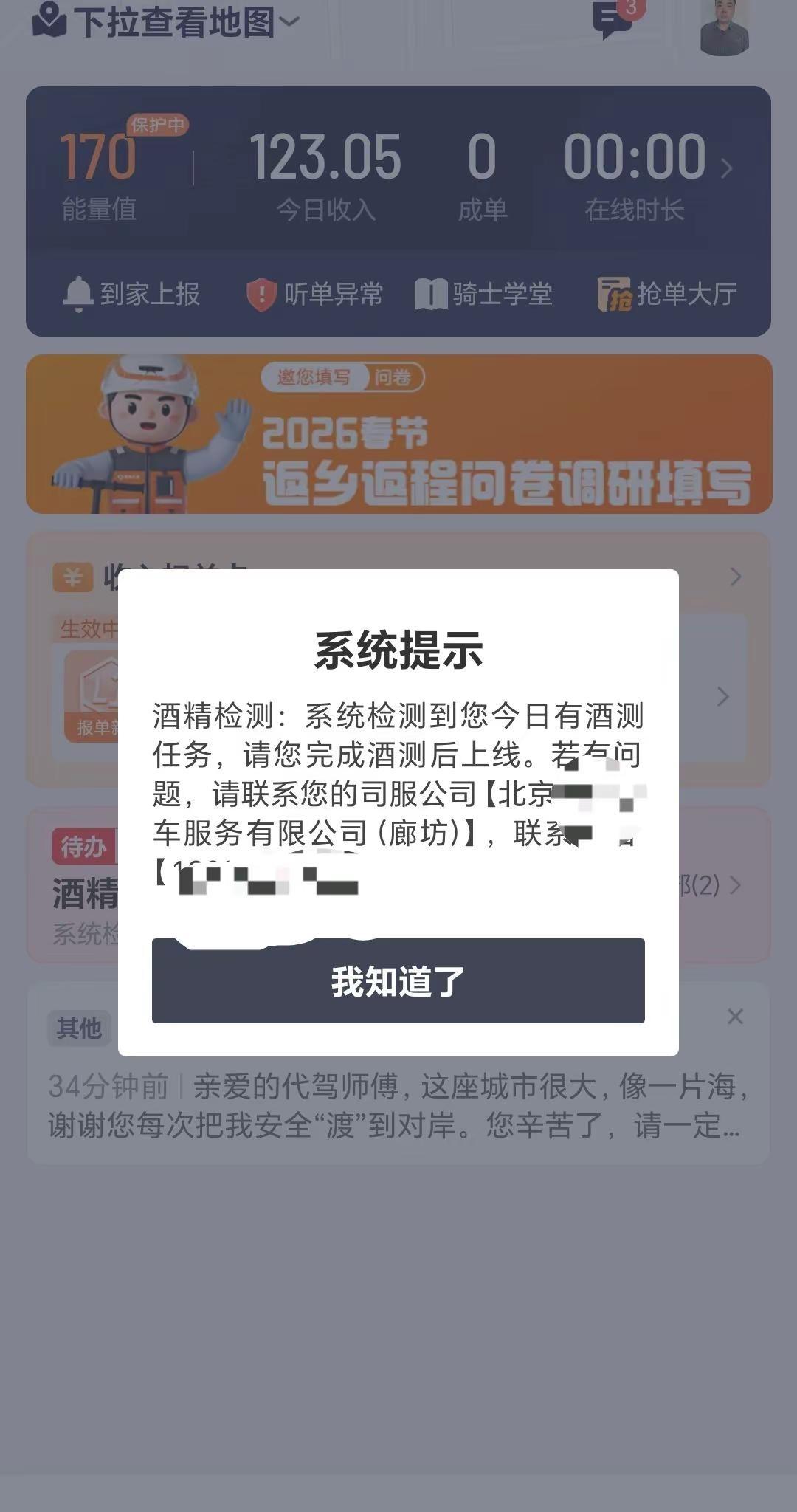This screenshot has height=1512, width=797.
Task: Open the 2026春节 survey banner
Action: tap(398, 433)
